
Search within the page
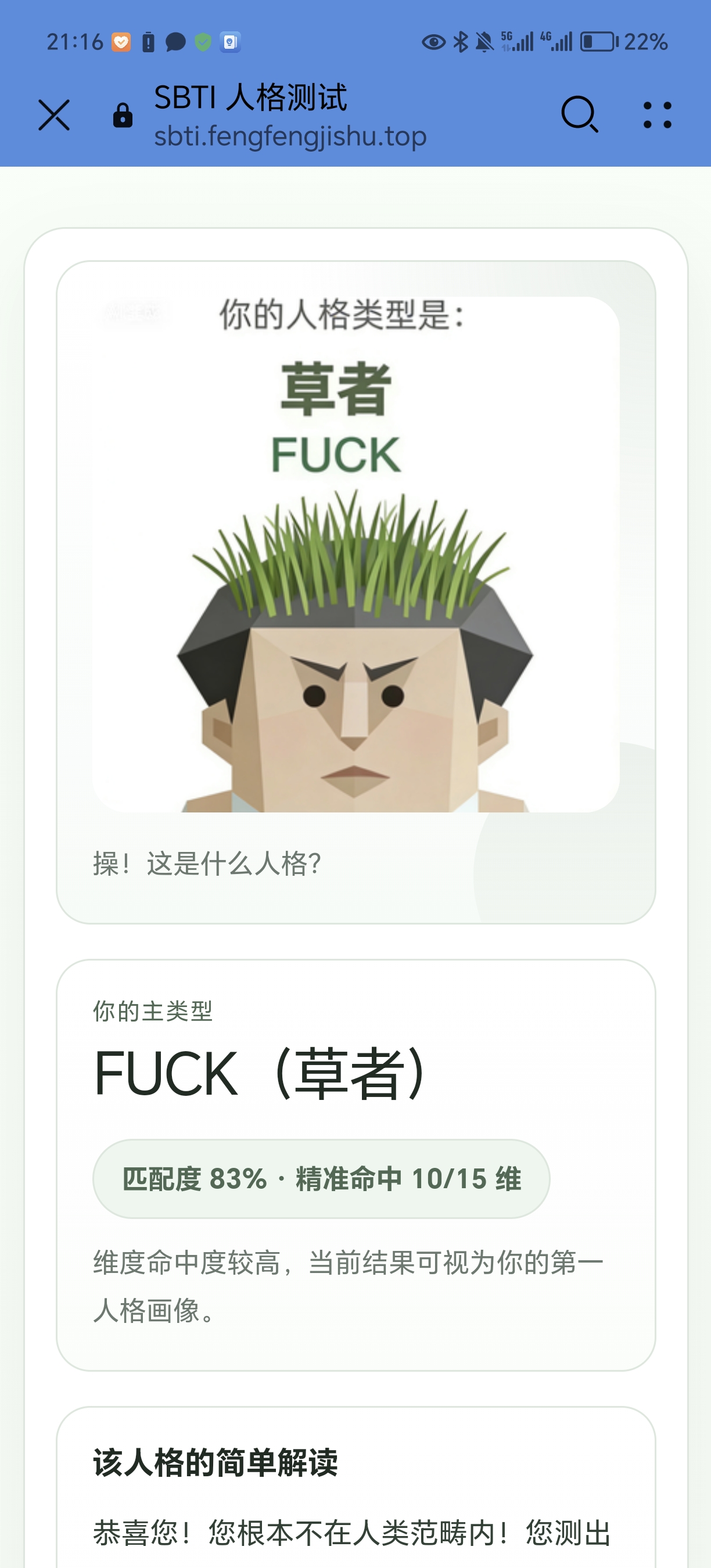579,114
